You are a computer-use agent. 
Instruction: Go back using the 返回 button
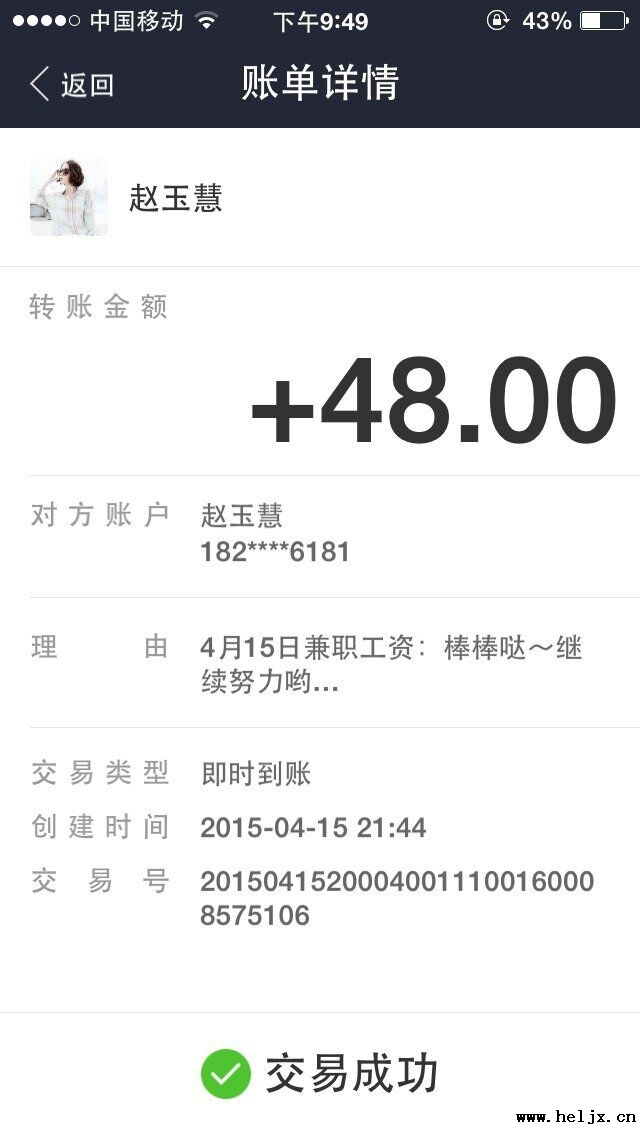pos(72,85)
